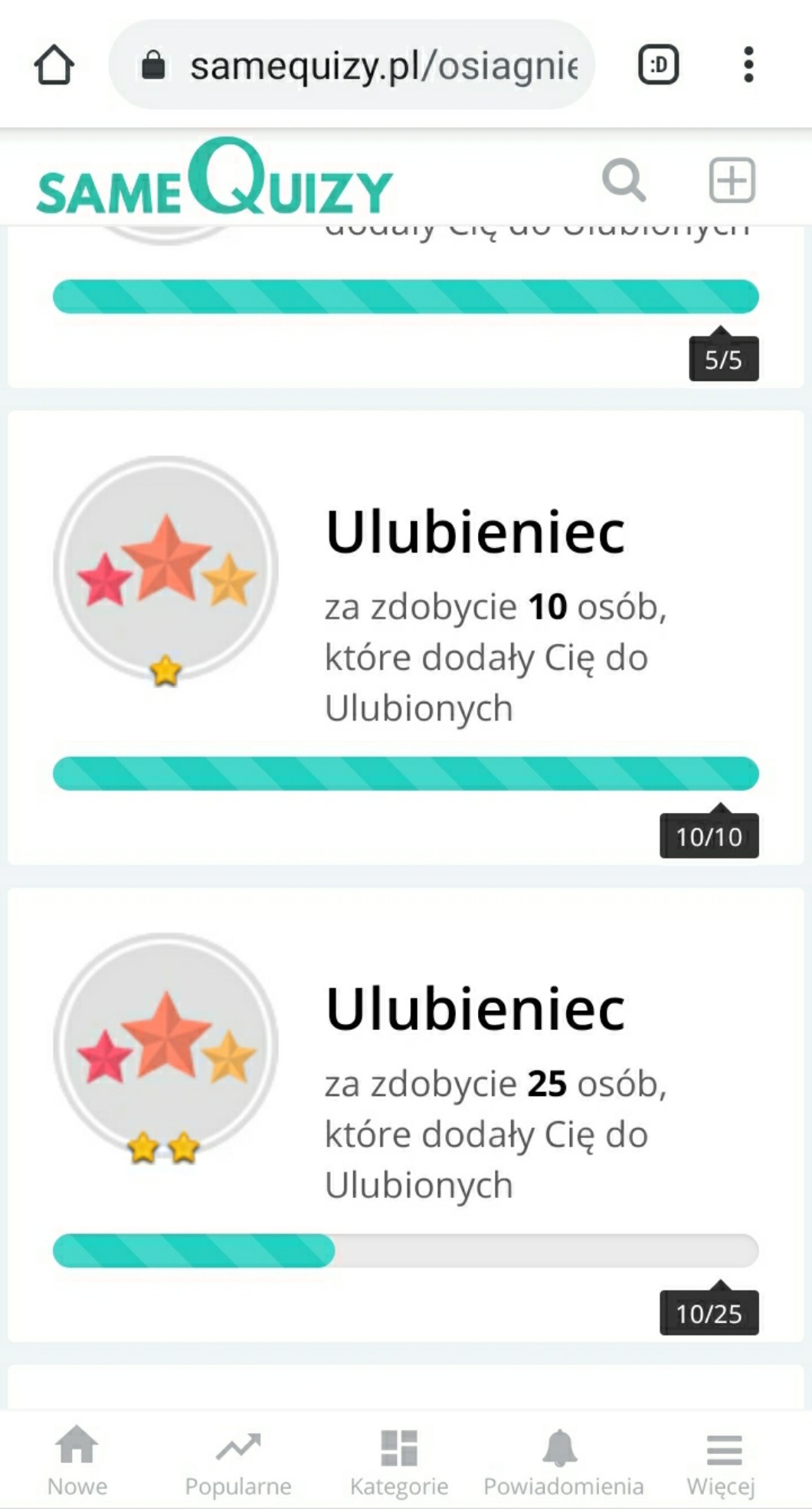Screen dimensions: 812x1509
Task: Open the browser overflow menu
Action: pyautogui.click(x=748, y=64)
